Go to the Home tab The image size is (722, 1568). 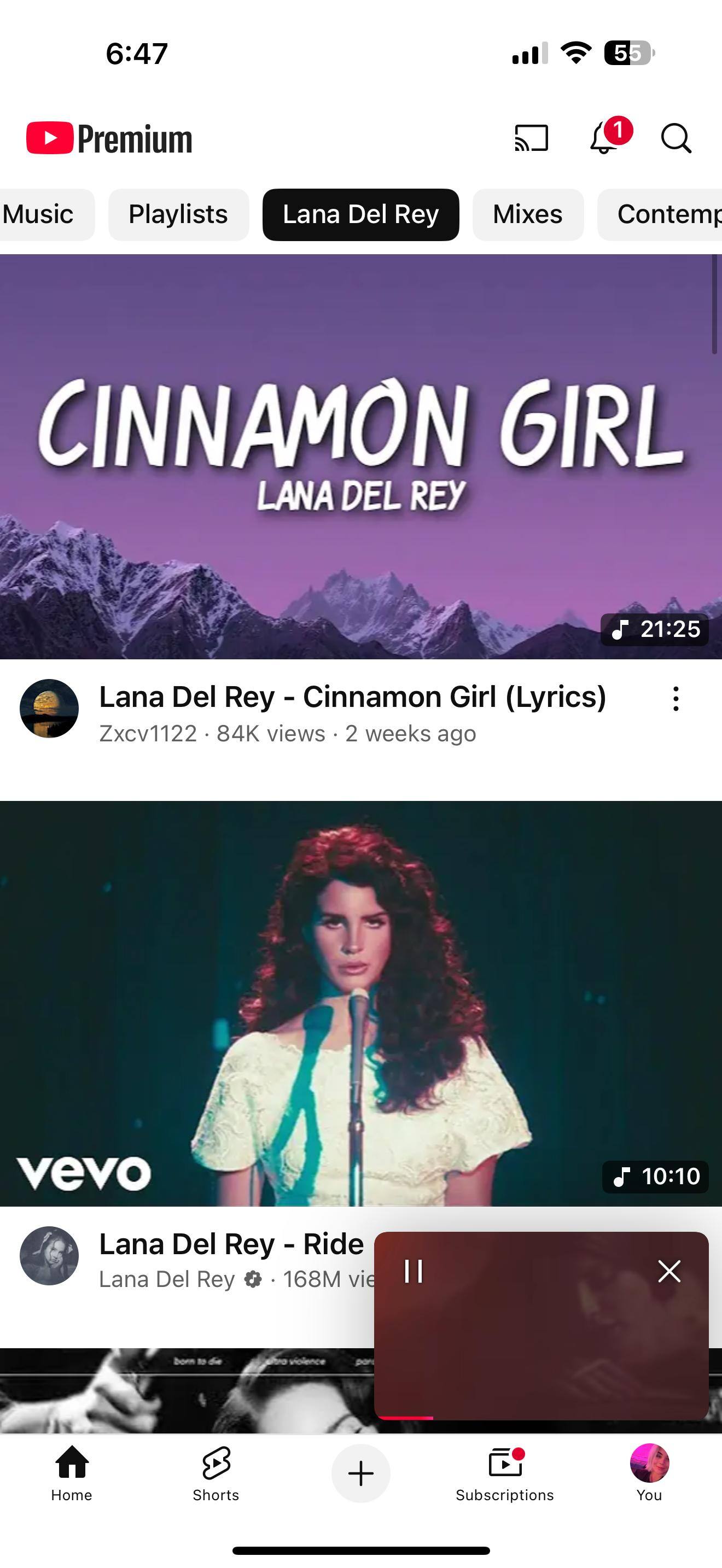tap(71, 1473)
